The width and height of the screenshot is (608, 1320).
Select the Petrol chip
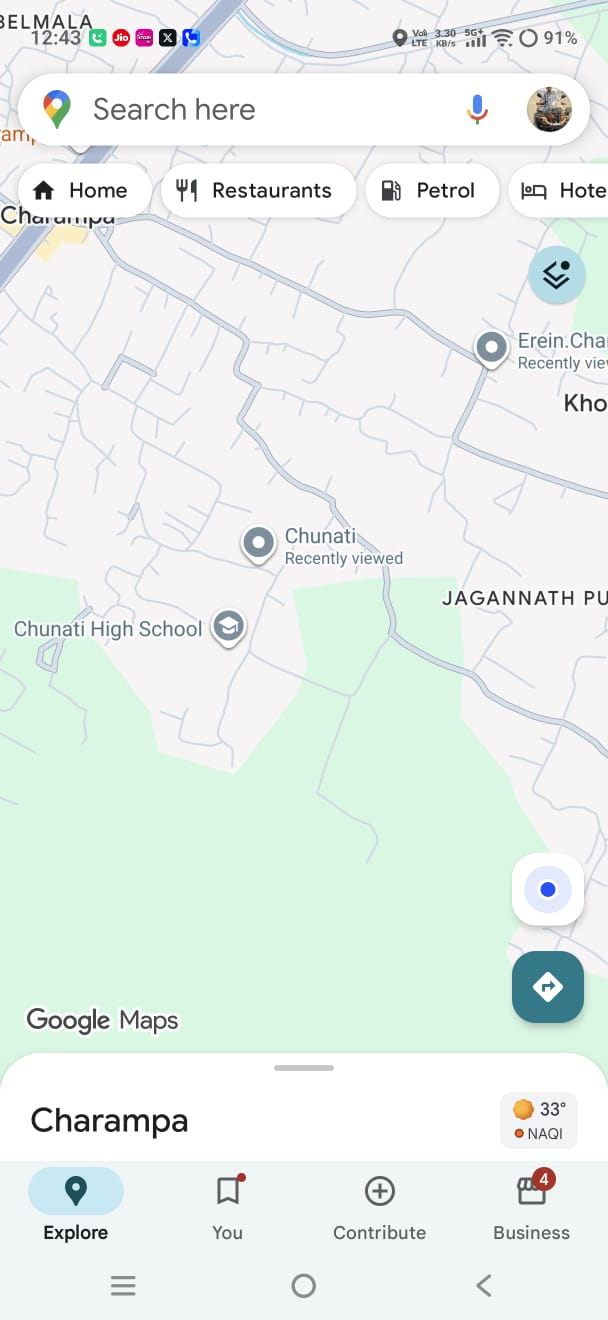[x=432, y=190]
